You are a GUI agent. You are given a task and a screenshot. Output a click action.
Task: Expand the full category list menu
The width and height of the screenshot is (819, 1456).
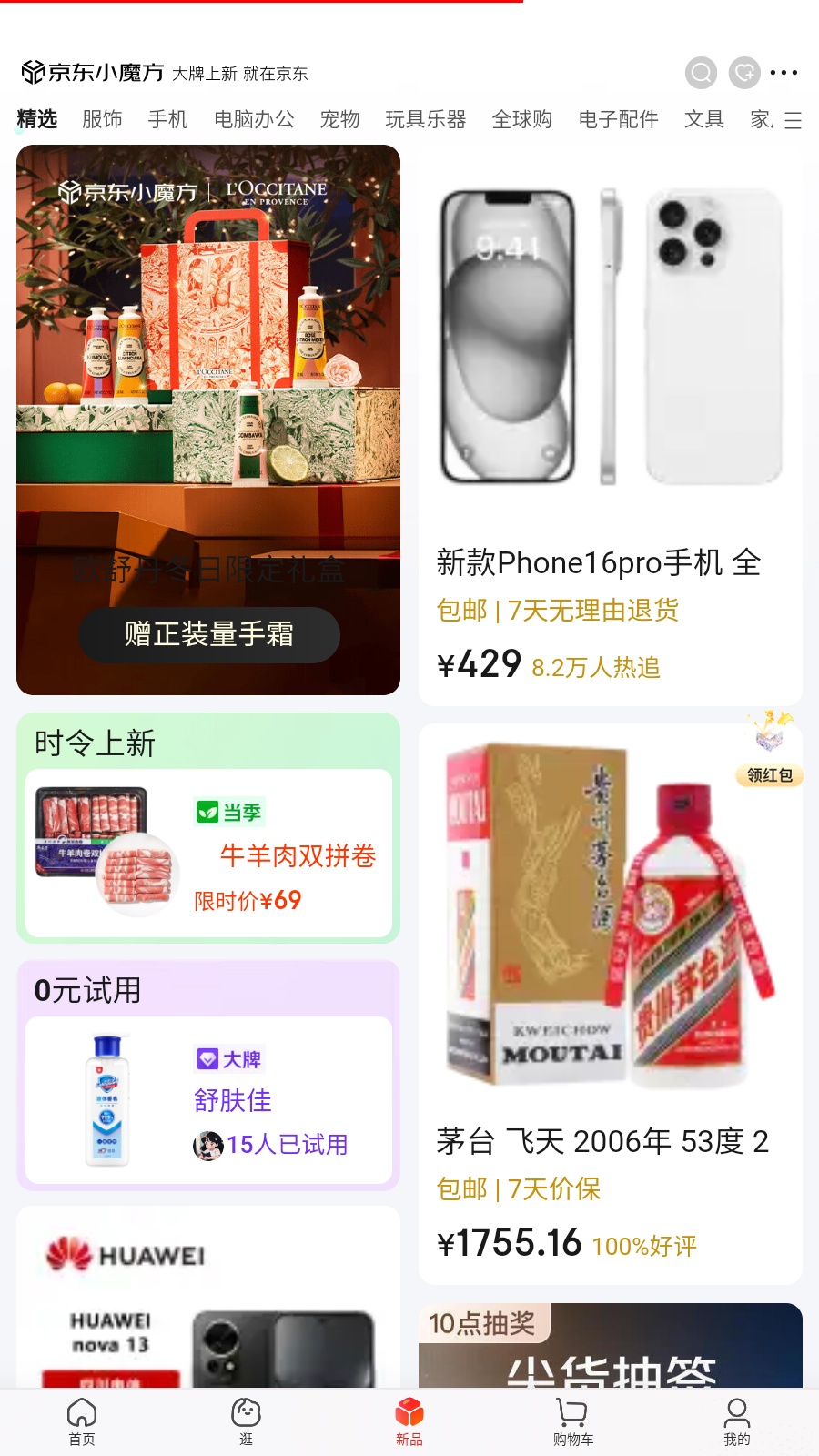[793, 120]
